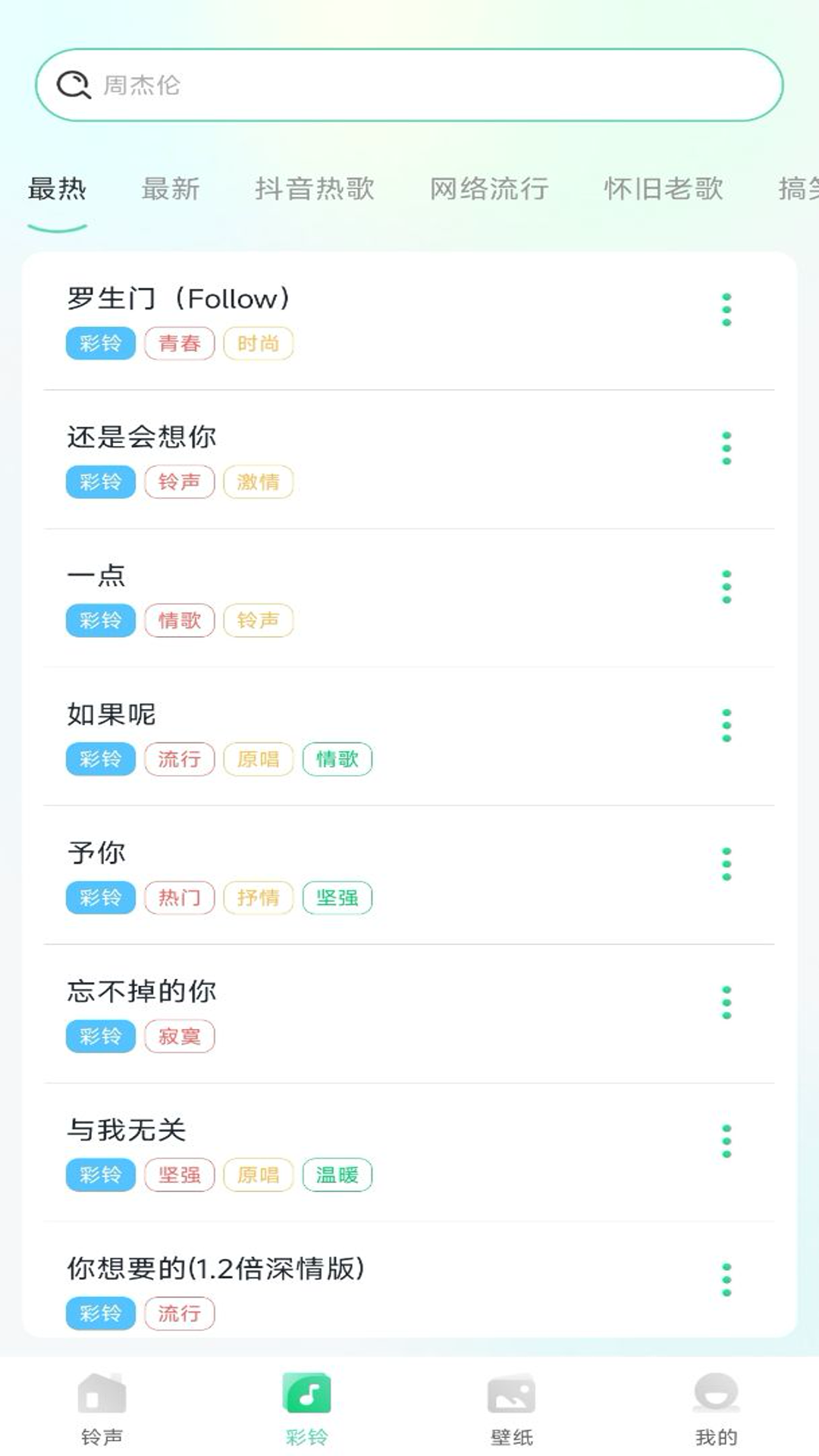Open options menu for 罗生门（Follow）
This screenshot has width=819, height=1456.
click(x=726, y=309)
